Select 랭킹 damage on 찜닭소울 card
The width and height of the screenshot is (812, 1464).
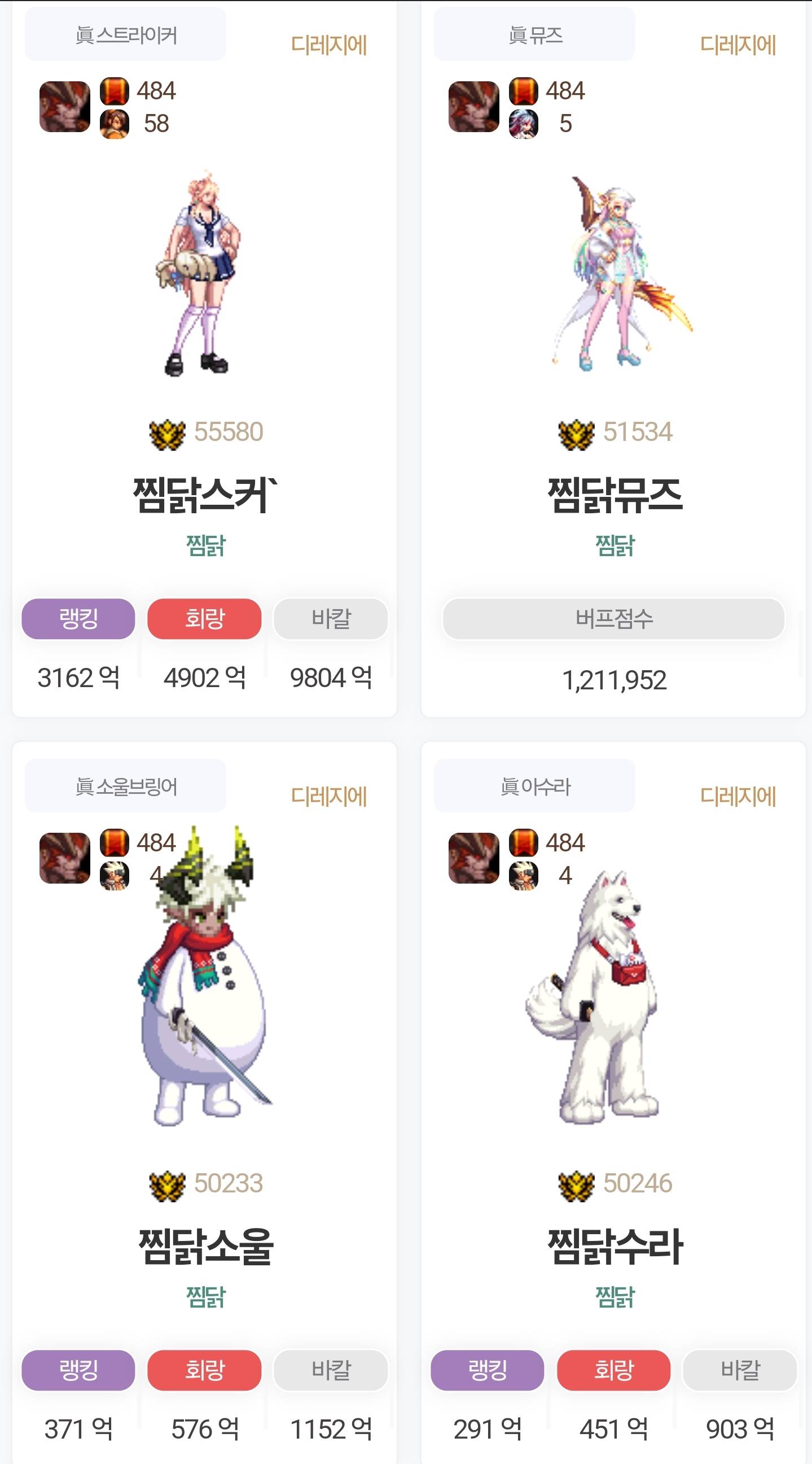[x=78, y=1370]
